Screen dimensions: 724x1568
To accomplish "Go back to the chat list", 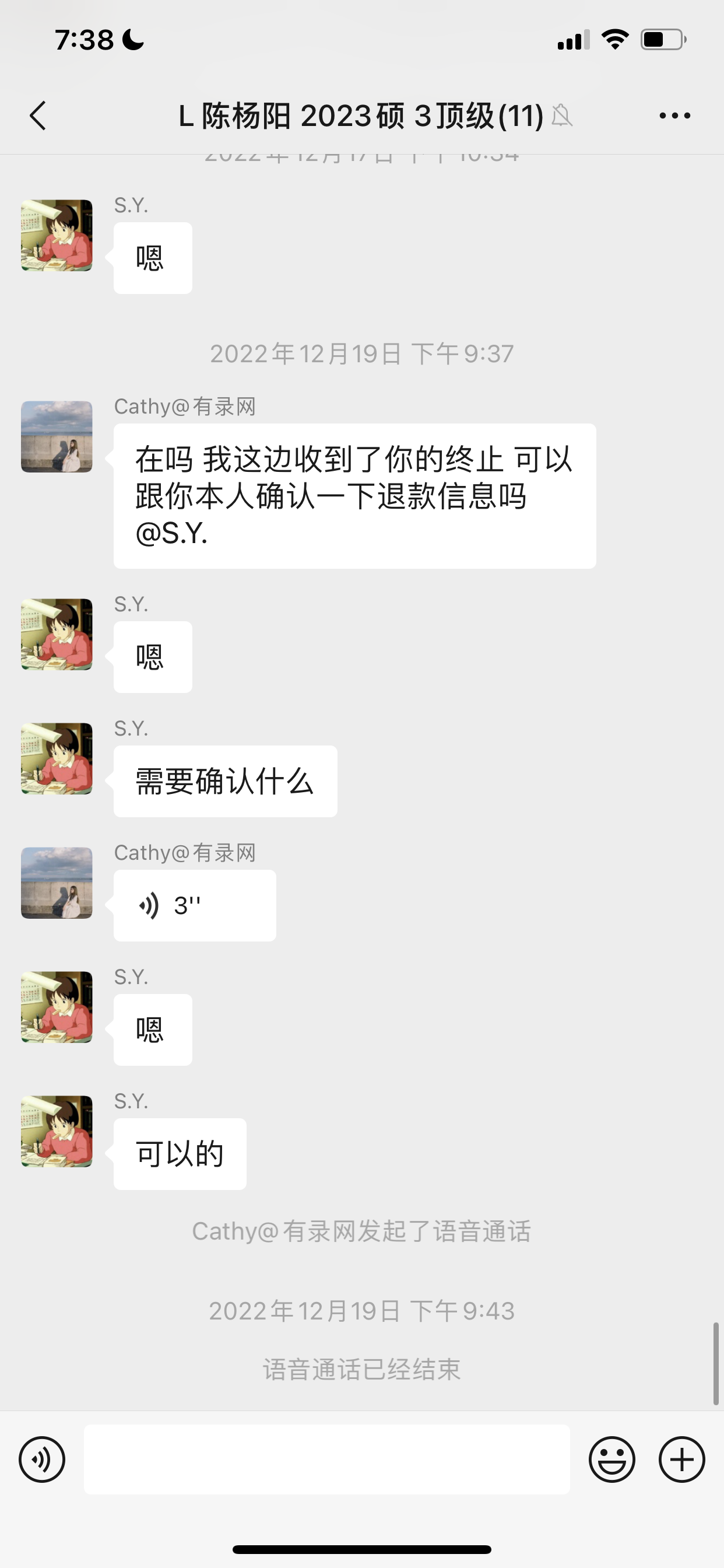I will [38, 116].
